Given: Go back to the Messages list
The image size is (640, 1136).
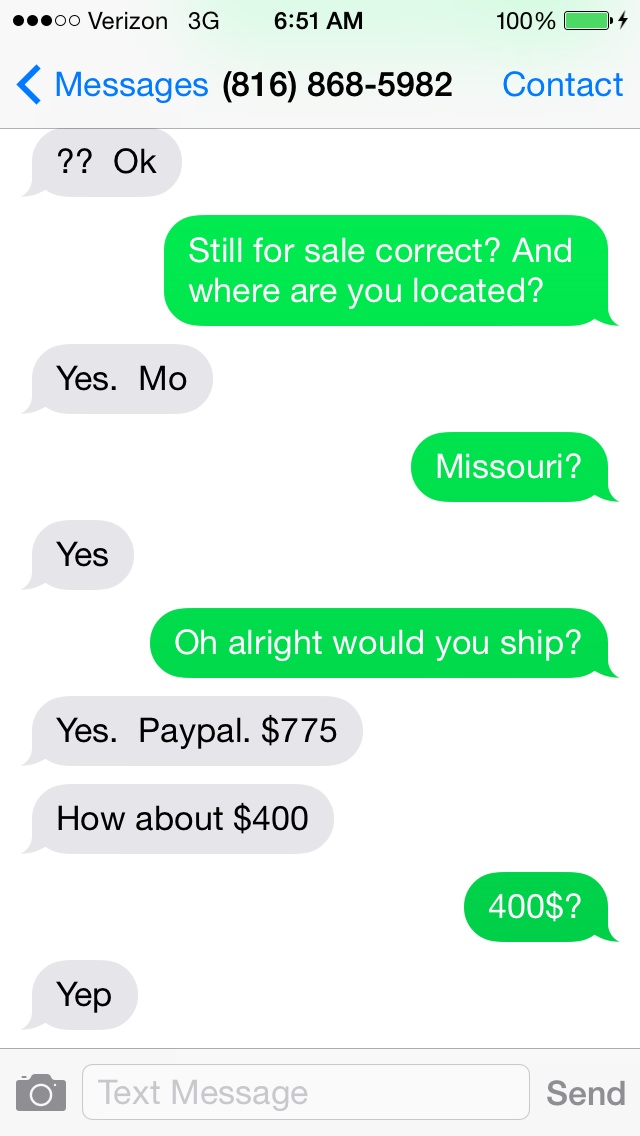Looking at the screenshot, I should (112, 85).
